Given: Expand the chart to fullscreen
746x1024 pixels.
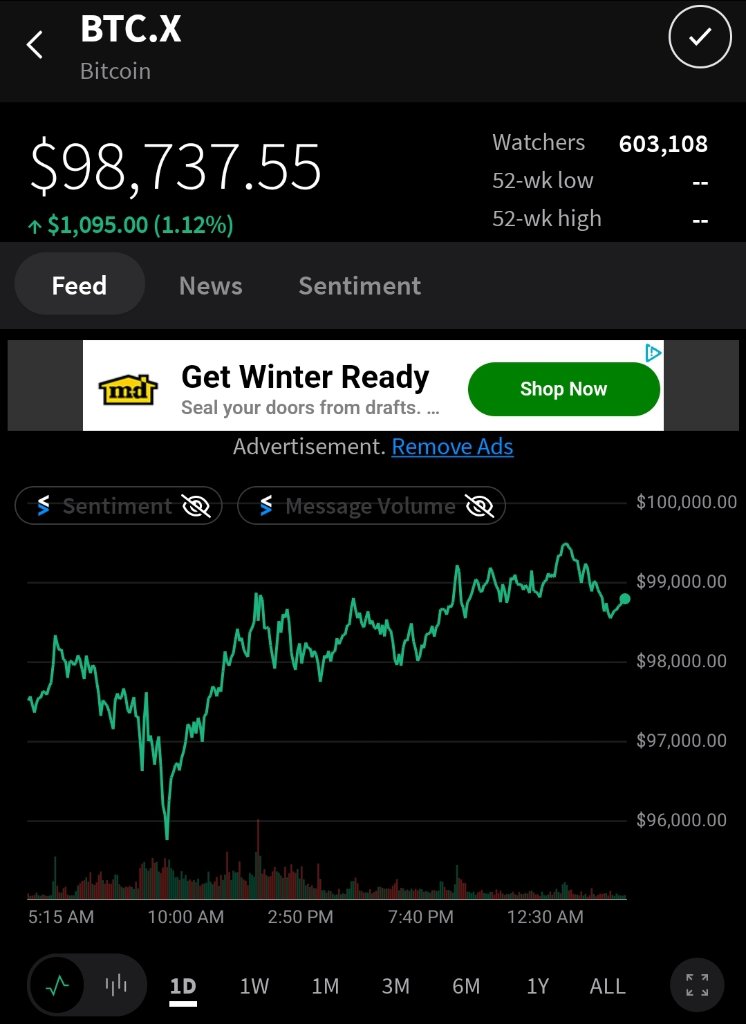Looking at the screenshot, I should [697, 985].
